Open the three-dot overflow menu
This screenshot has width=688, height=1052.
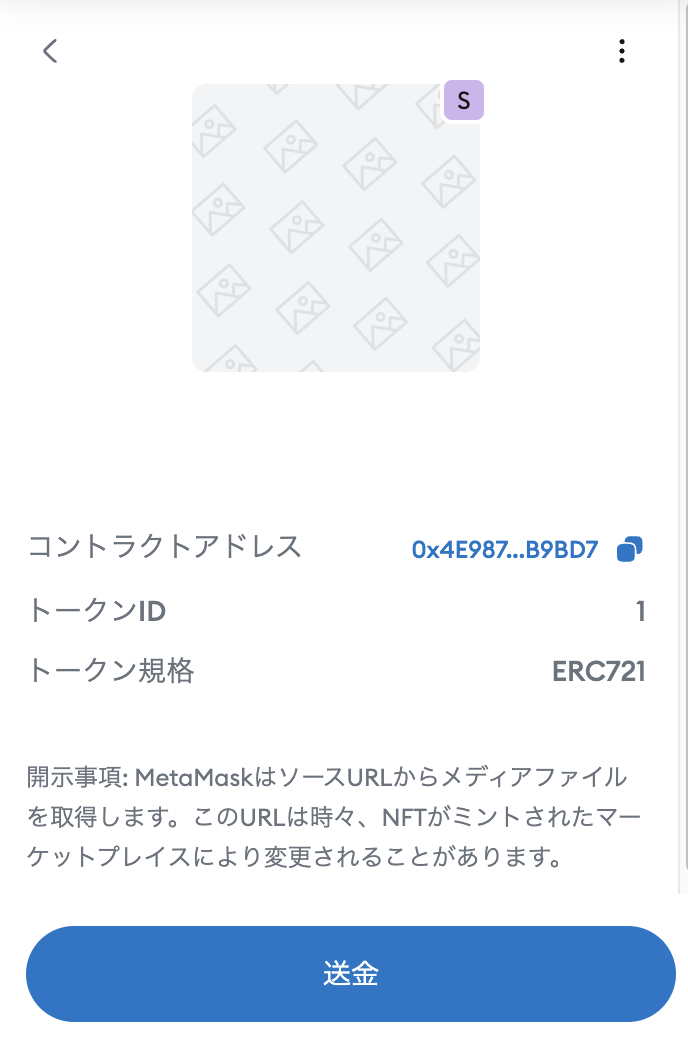[622, 51]
